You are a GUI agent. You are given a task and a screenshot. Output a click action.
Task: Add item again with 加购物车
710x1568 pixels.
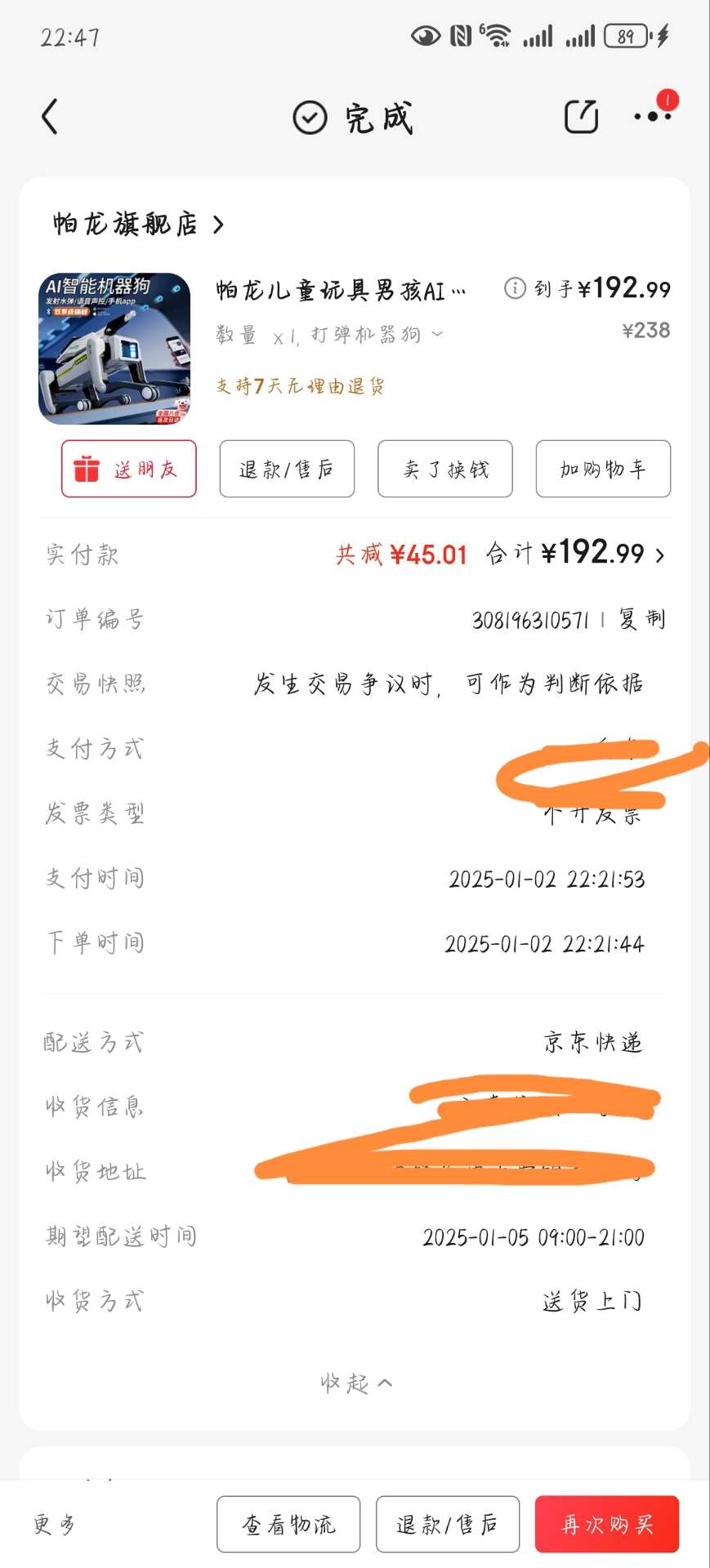[x=603, y=469]
